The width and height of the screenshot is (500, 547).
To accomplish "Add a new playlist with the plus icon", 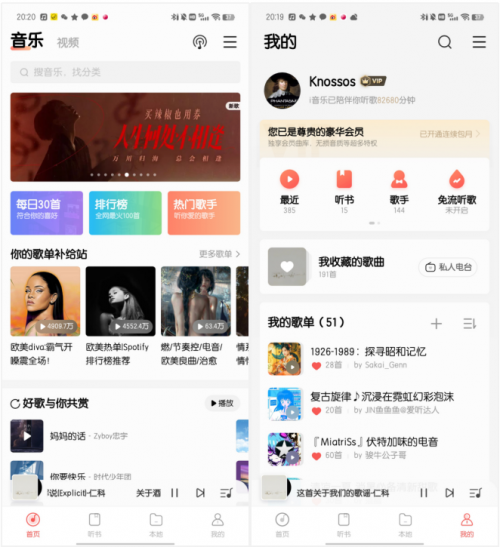I will tap(436, 324).
